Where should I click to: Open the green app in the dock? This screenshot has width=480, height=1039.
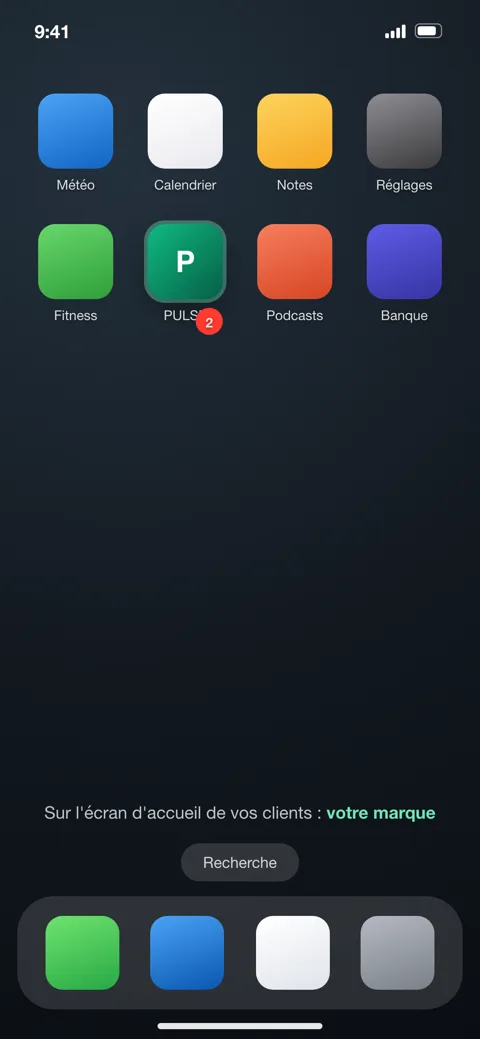point(82,953)
